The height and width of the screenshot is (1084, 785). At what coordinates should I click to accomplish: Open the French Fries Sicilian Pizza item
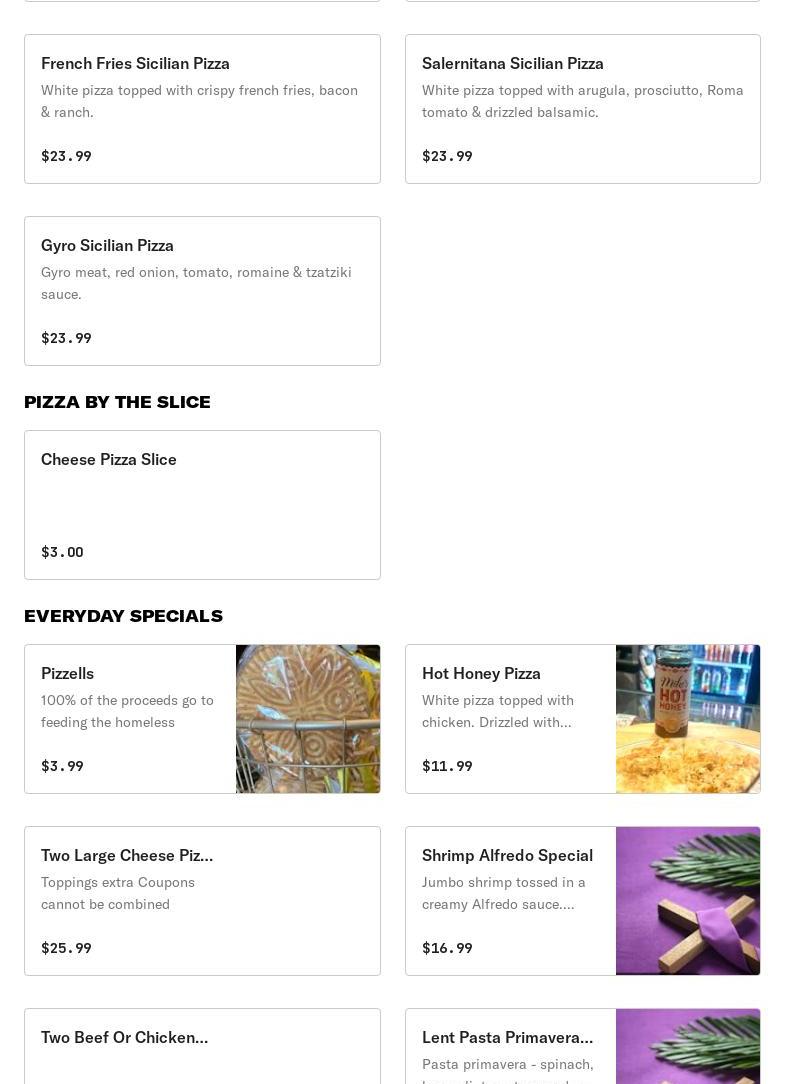[202, 109]
